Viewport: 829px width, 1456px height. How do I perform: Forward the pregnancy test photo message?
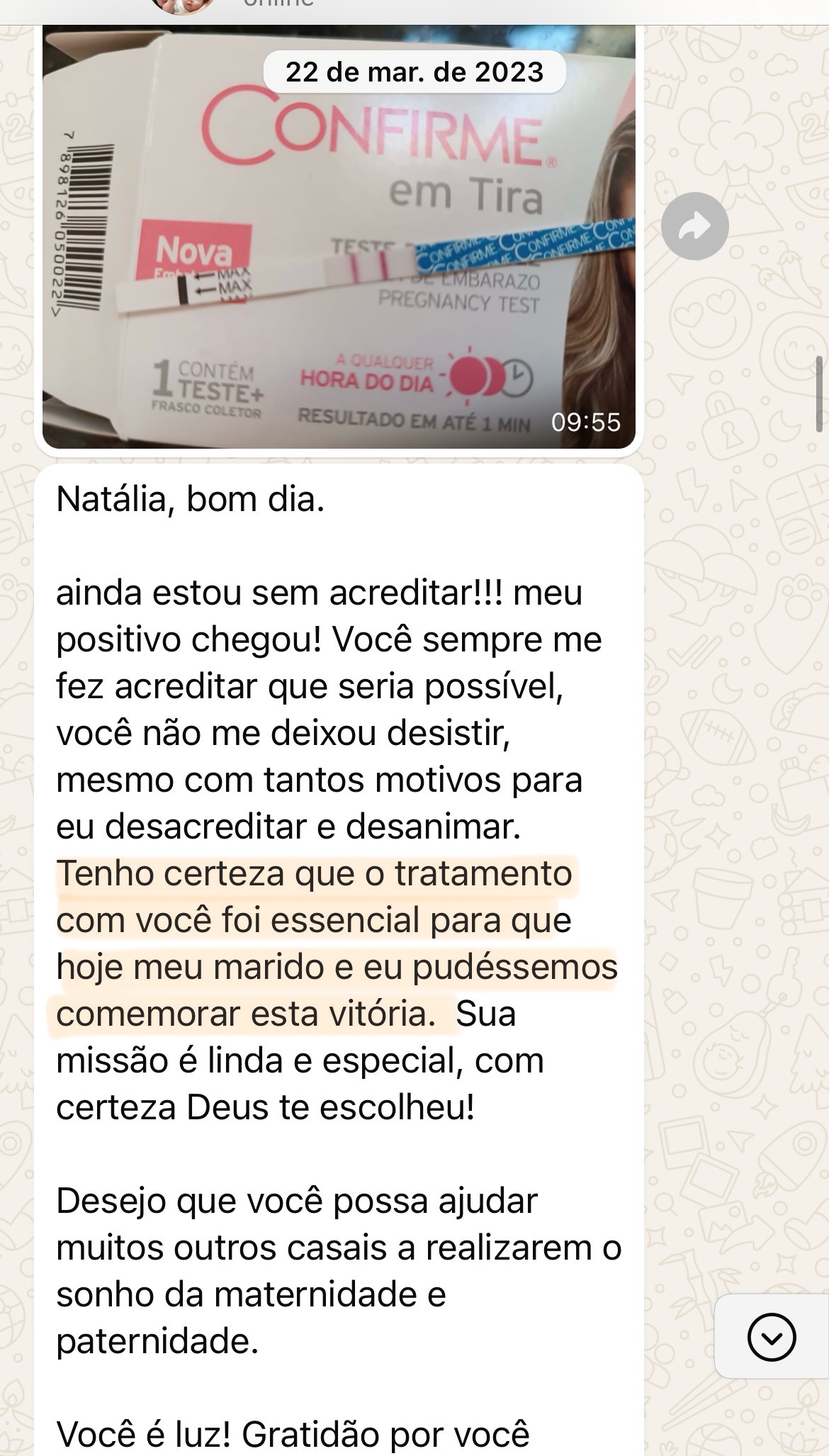click(x=694, y=226)
